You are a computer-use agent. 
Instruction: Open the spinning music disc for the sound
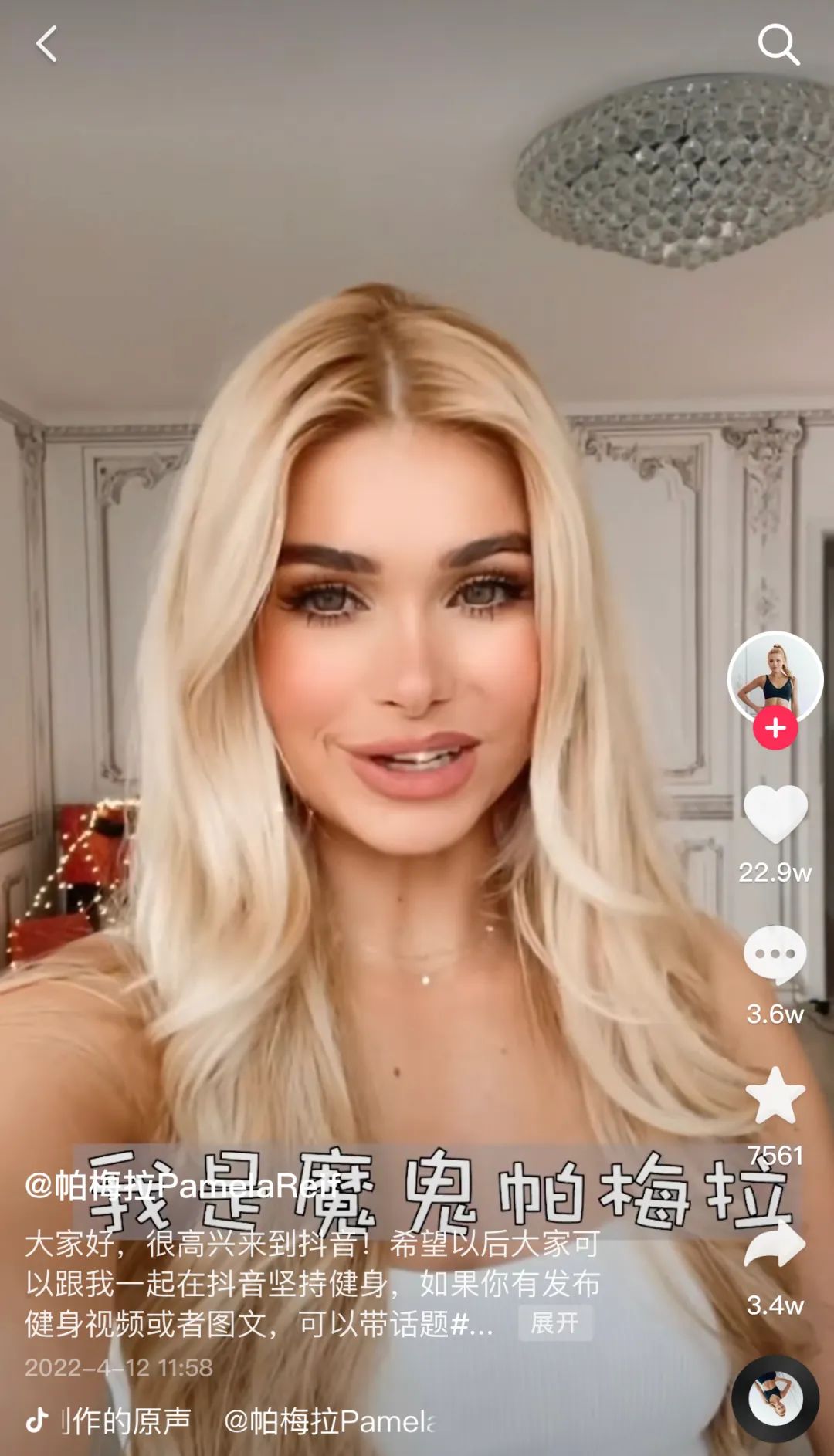click(775, 1399)
